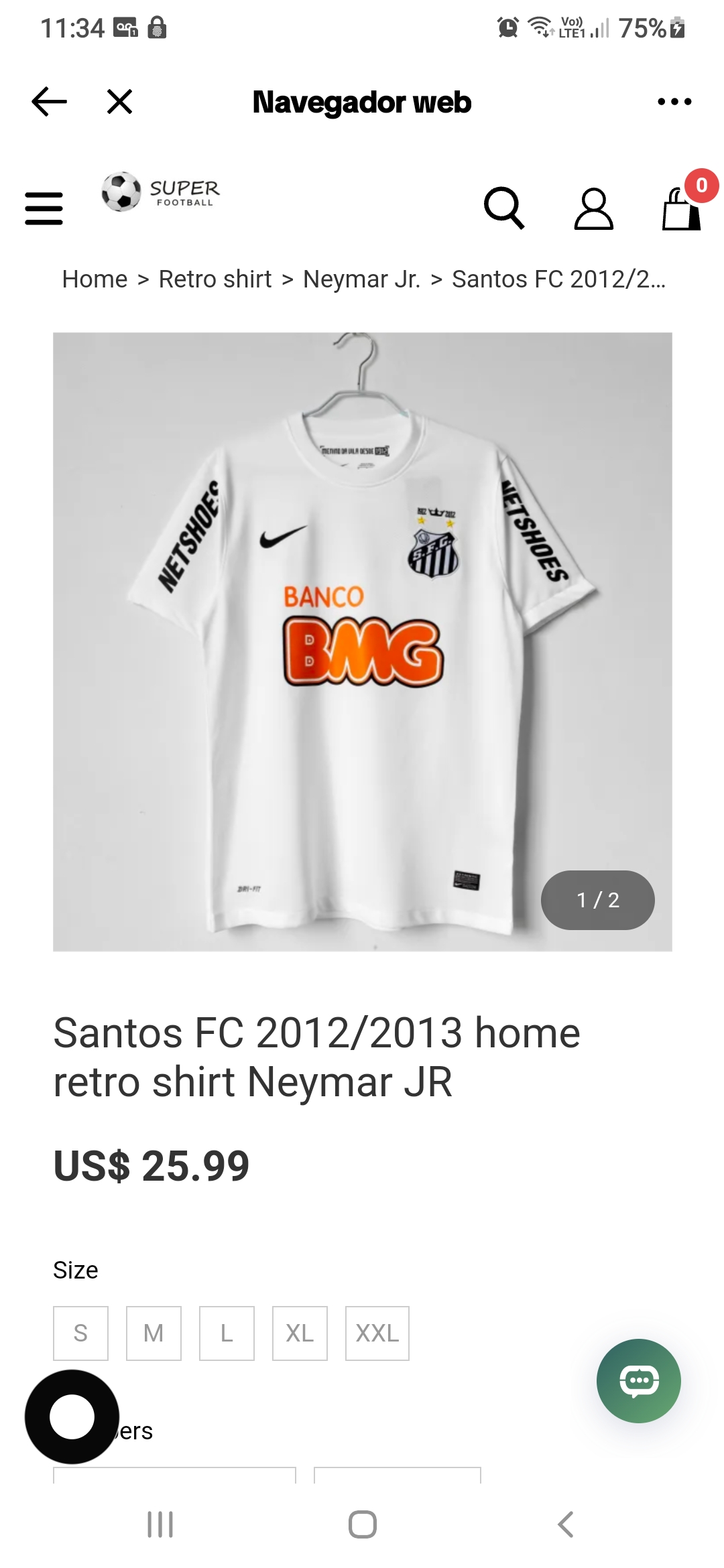Follow the Home breadcrumb link
The image size is (724, 1568).
coord(95,279)
